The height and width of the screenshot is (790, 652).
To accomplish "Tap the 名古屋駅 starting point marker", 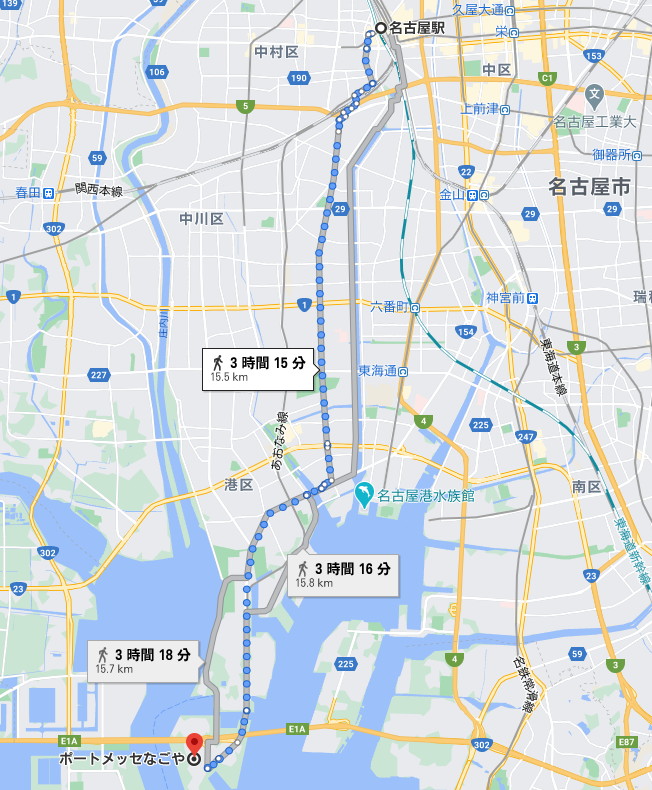I will point(381,28).
